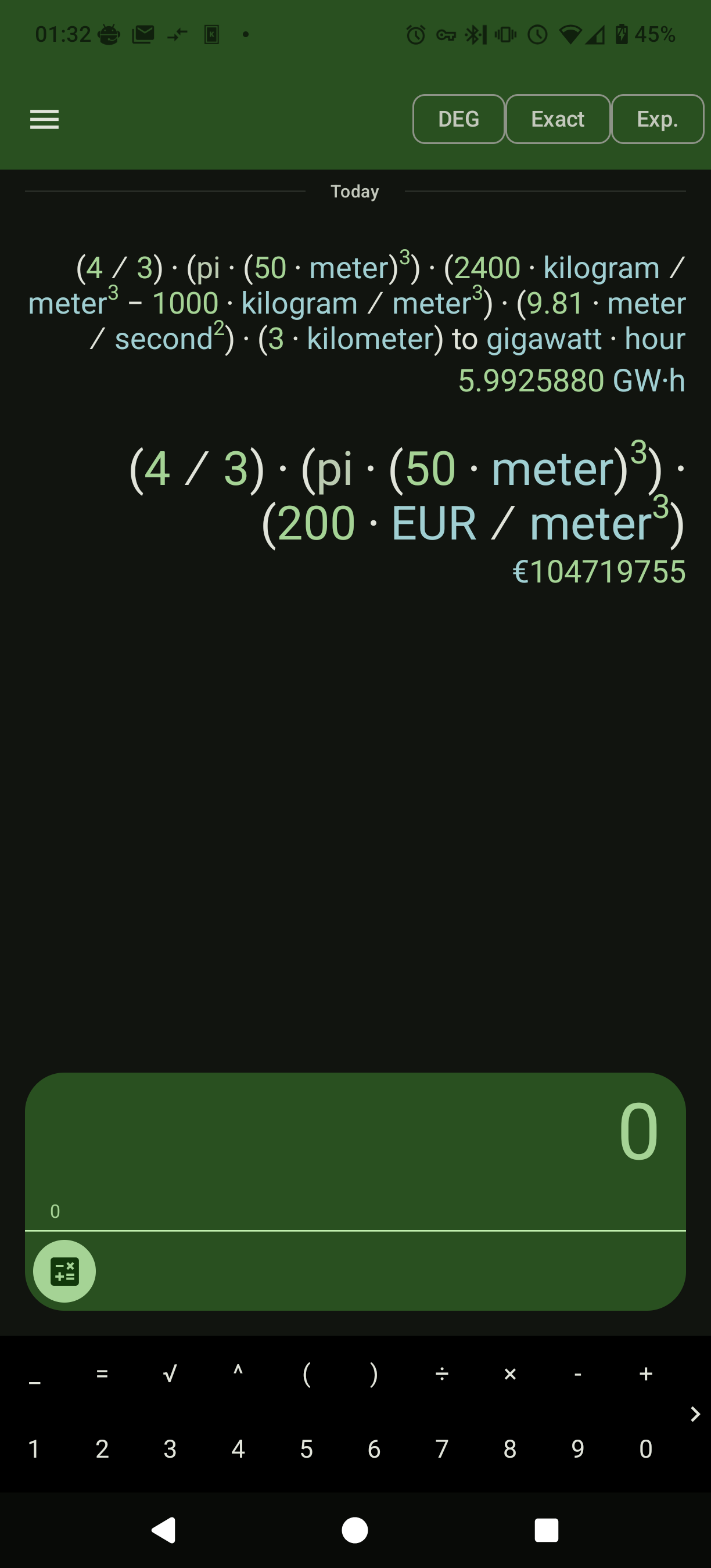Toggle the DEG angle mode button
This screenshot has height=1568, width=711.
click(458, 119)
